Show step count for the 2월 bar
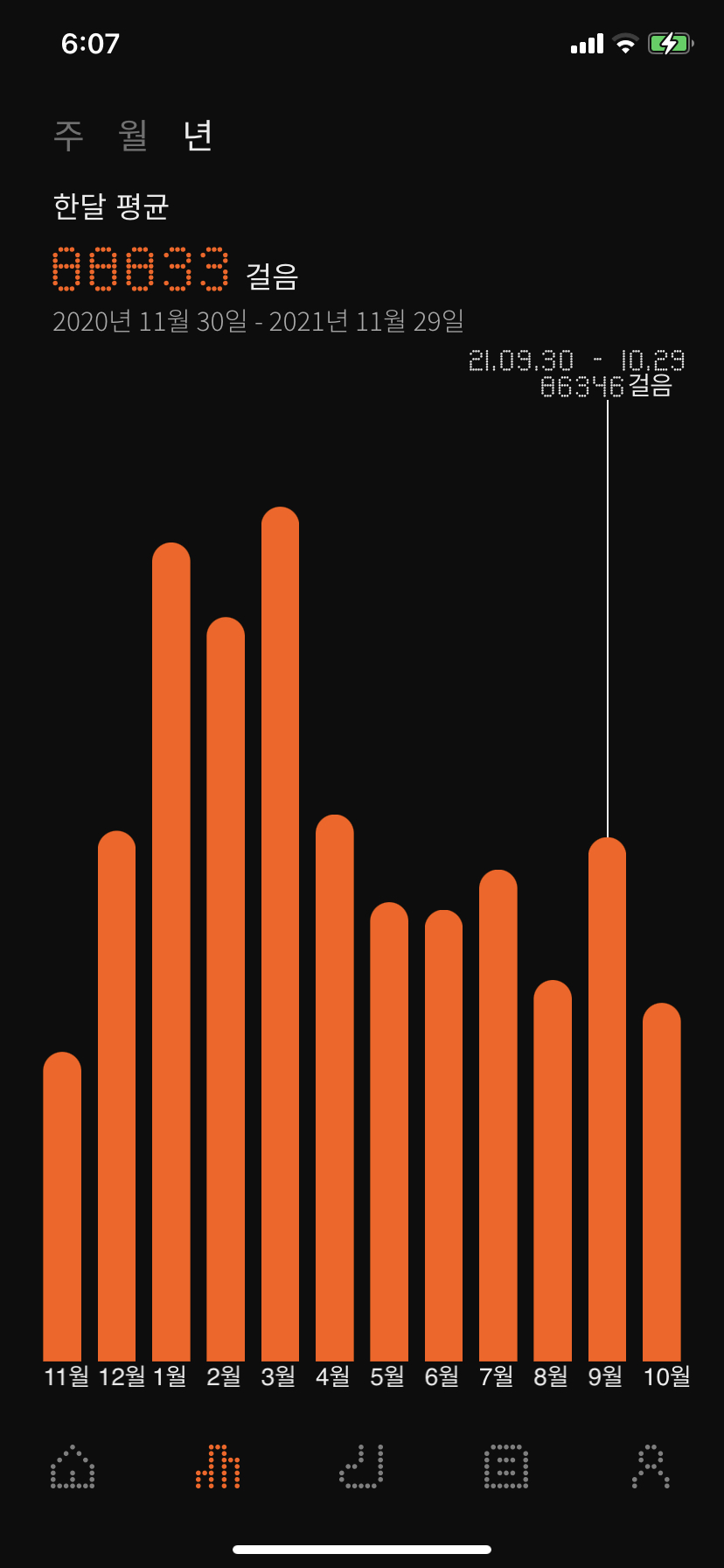The width and height of the screenshot is (724, 1568). point(226,989)
